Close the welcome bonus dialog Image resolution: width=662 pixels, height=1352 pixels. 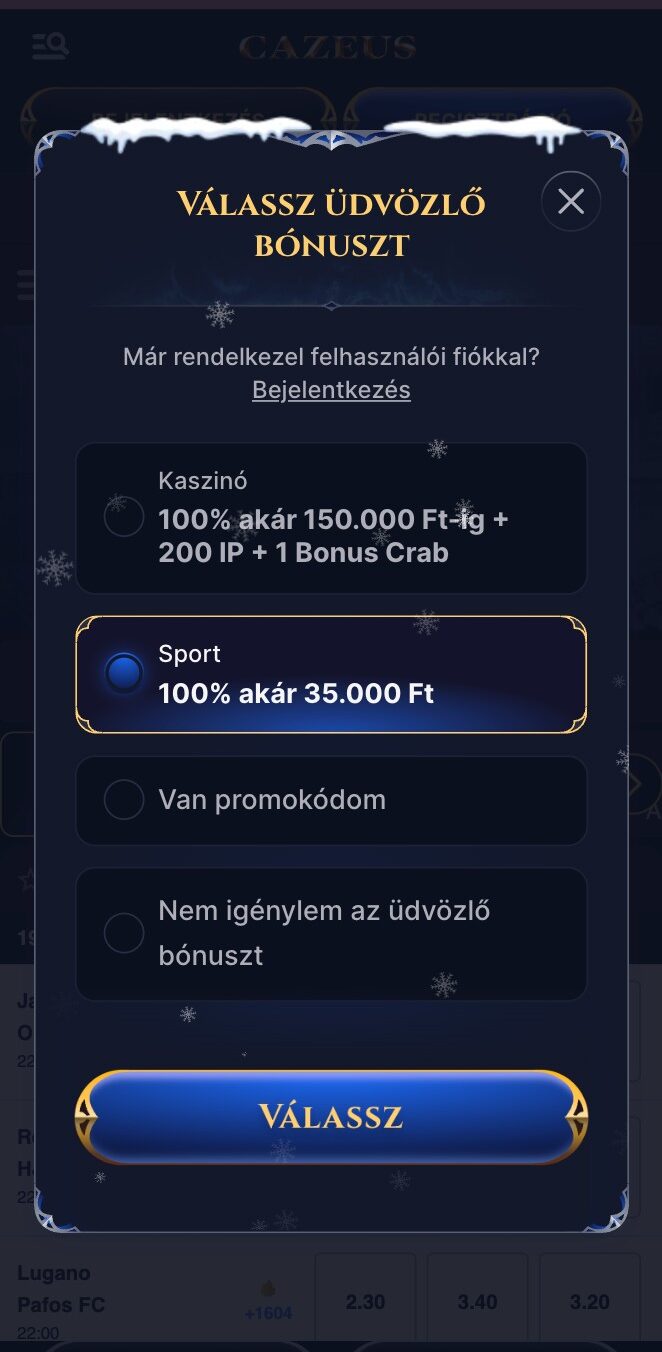(x=571, y=202)
